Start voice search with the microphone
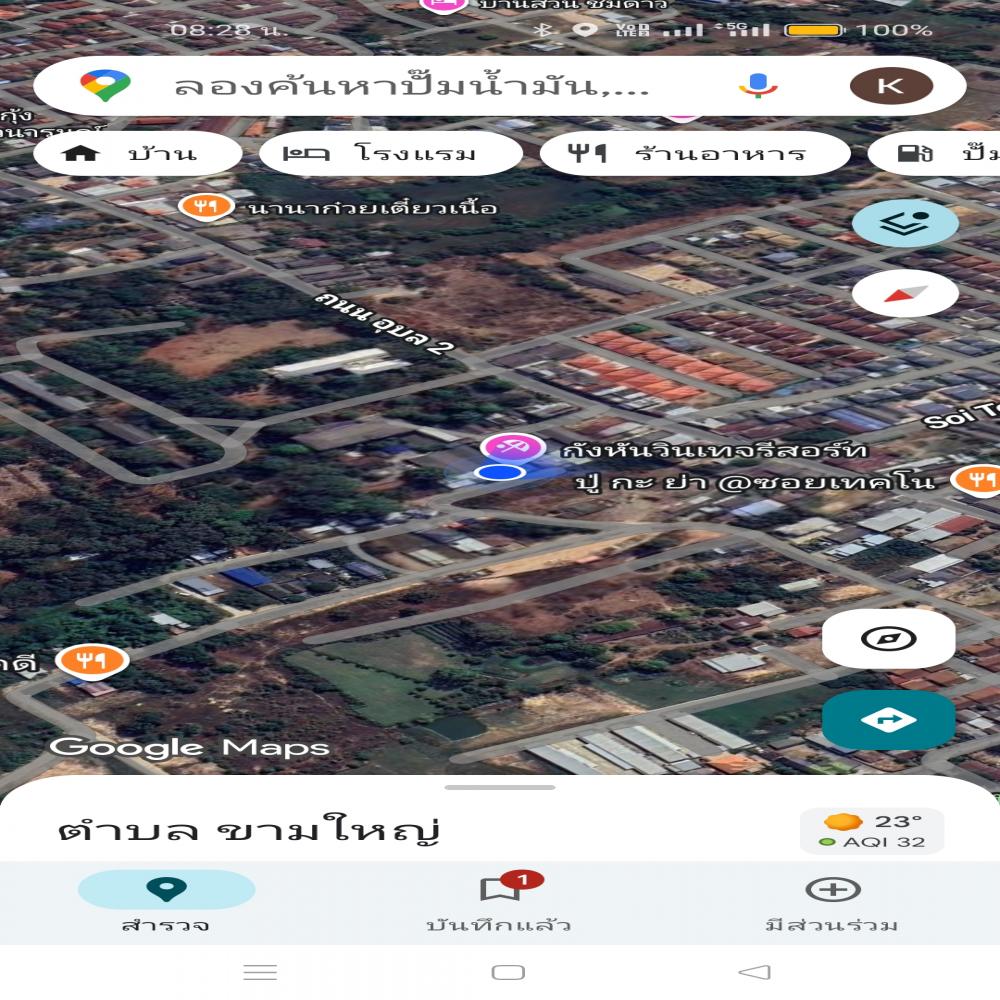Viewport: 1000px width, 1000px height. [x=758, y=86]
